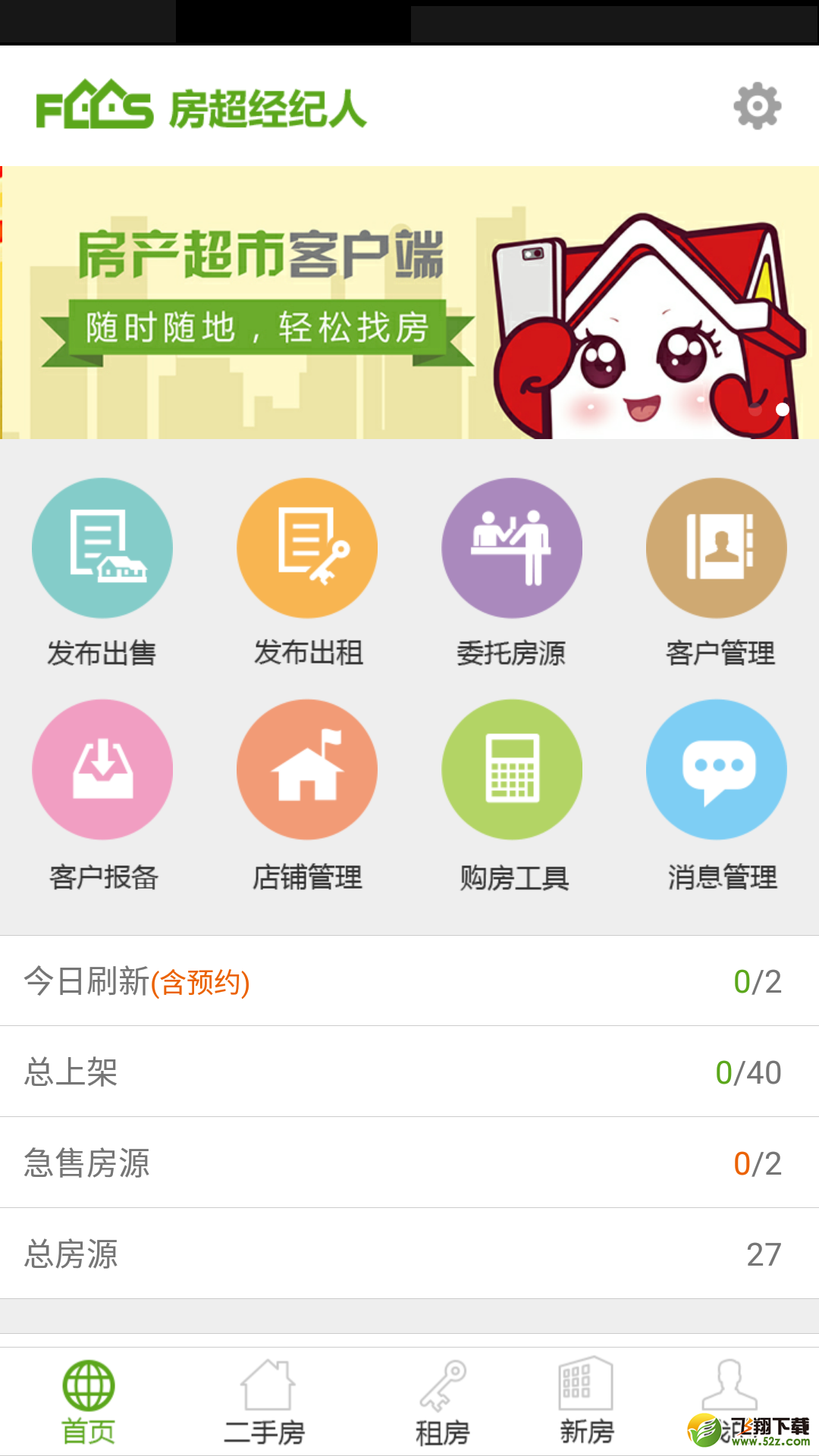Image resolution: width=819 pixels, height=1456 pixels.
Task: Open 委托房源 entrusted listings
Action: pos(512,573)
